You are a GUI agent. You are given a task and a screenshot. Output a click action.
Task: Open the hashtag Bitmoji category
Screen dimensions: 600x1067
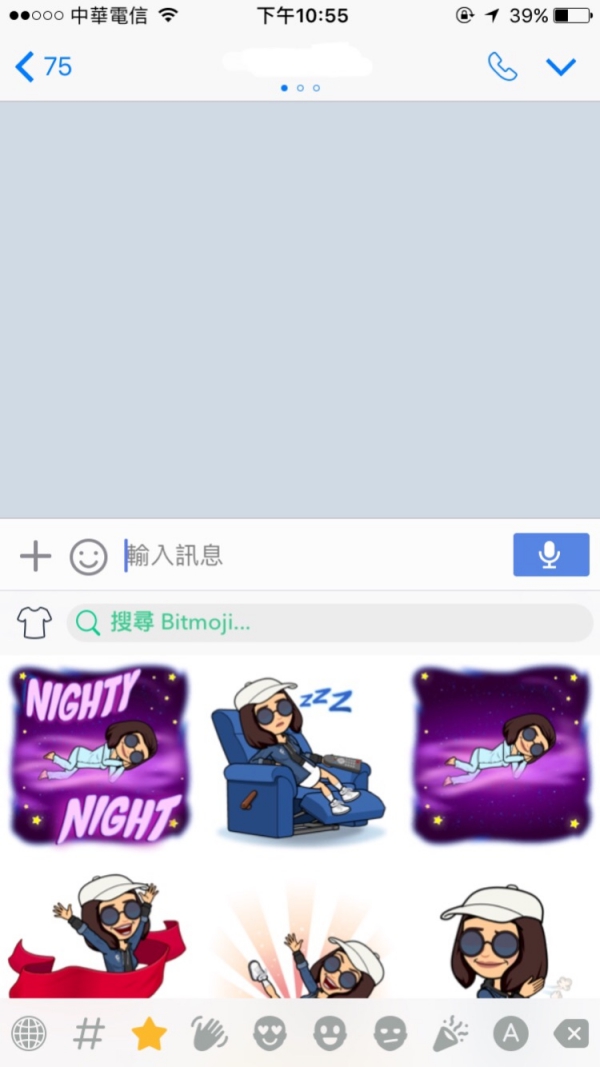point(88,1034)
